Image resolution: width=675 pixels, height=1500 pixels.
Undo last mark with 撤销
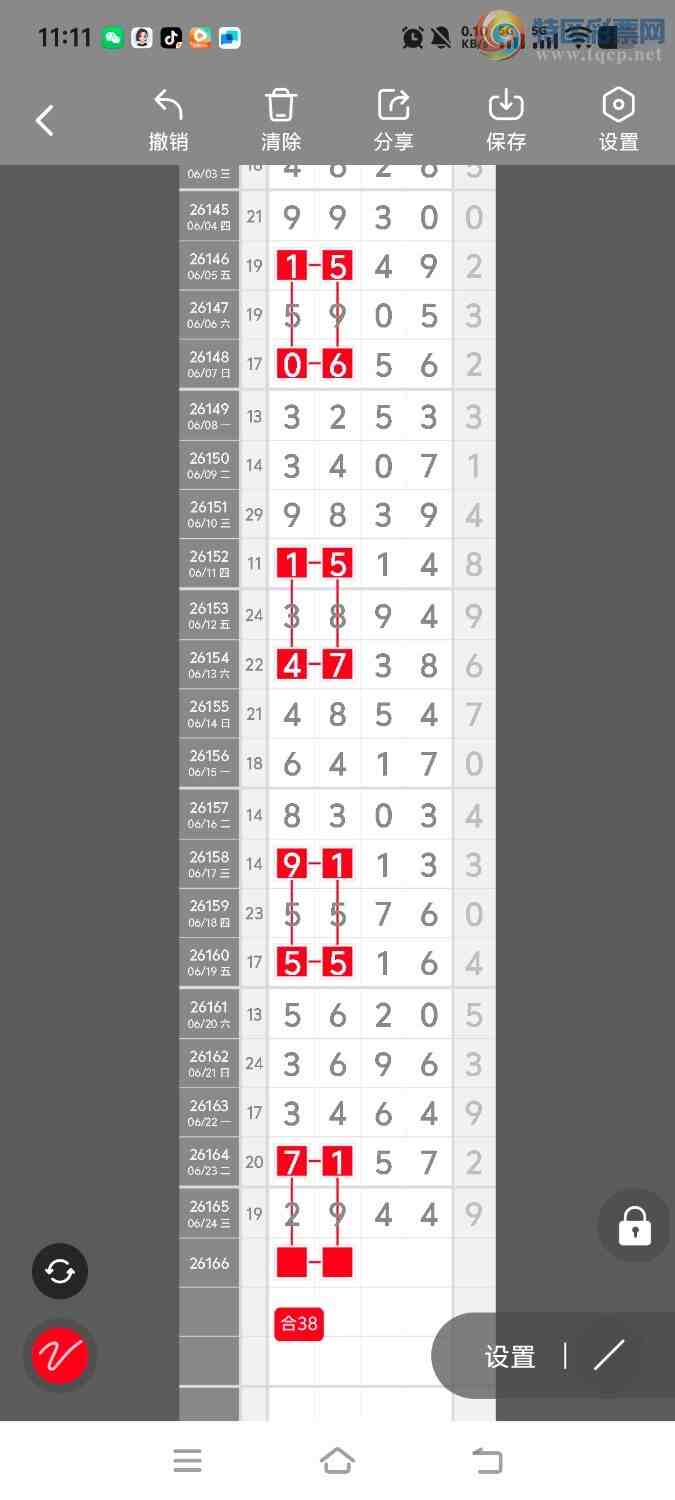click(x=168, y=121)
